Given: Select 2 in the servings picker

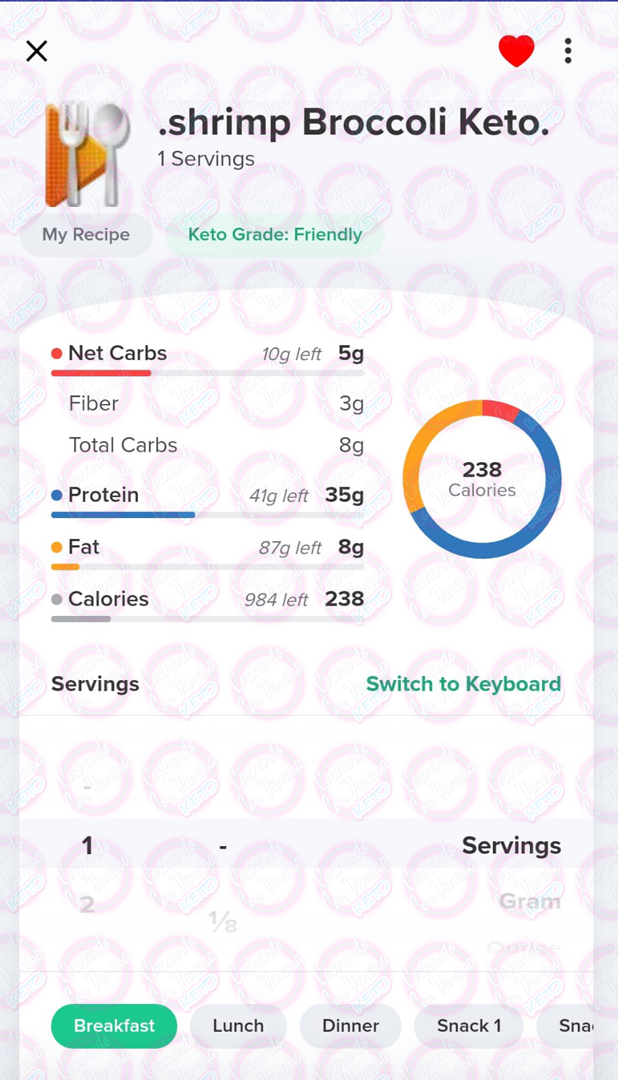Looking at the screenshot, I should click(87, 903).
